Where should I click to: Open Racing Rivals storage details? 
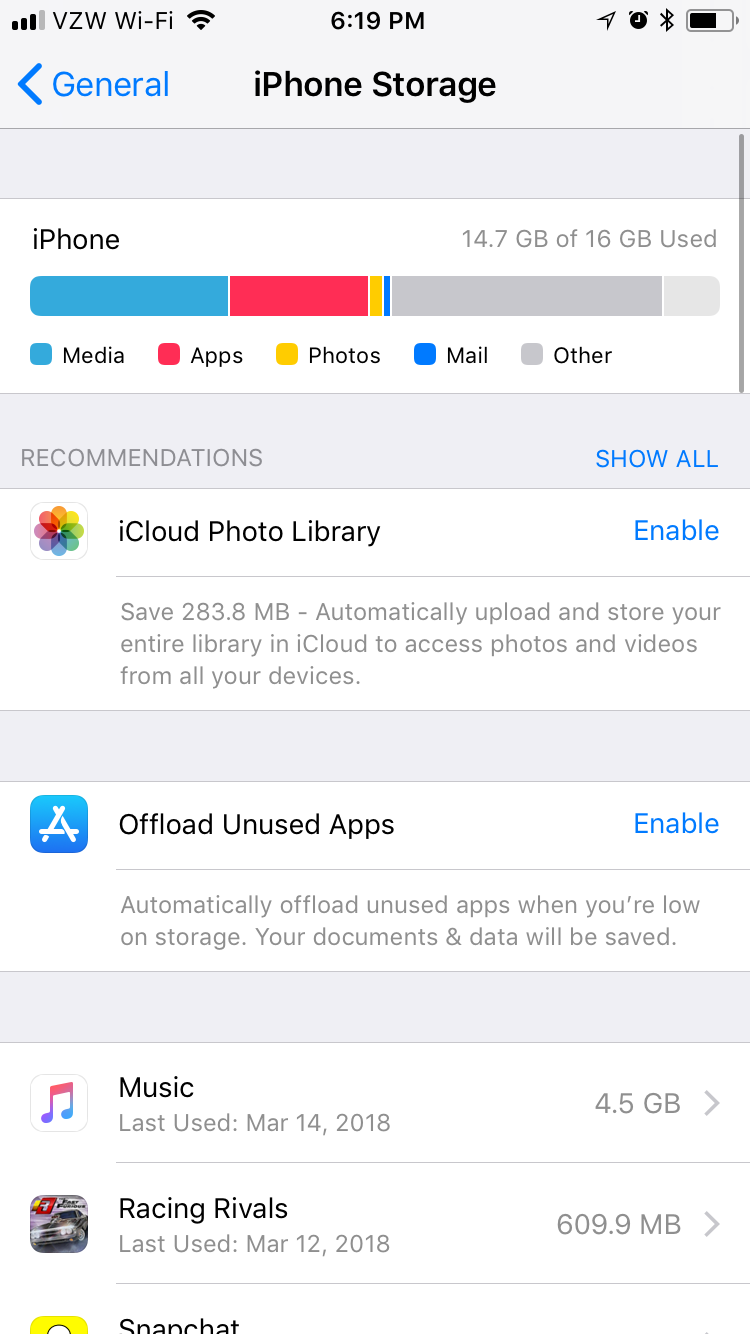(x=375, y=1224)
